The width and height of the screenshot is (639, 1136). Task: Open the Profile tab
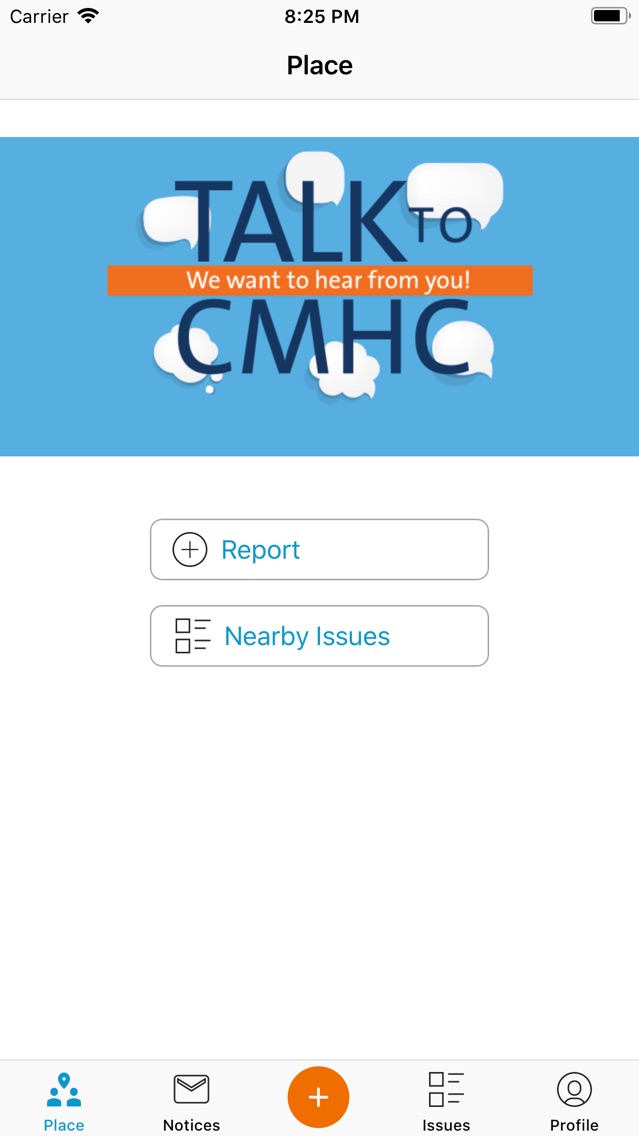[574, 1101]
